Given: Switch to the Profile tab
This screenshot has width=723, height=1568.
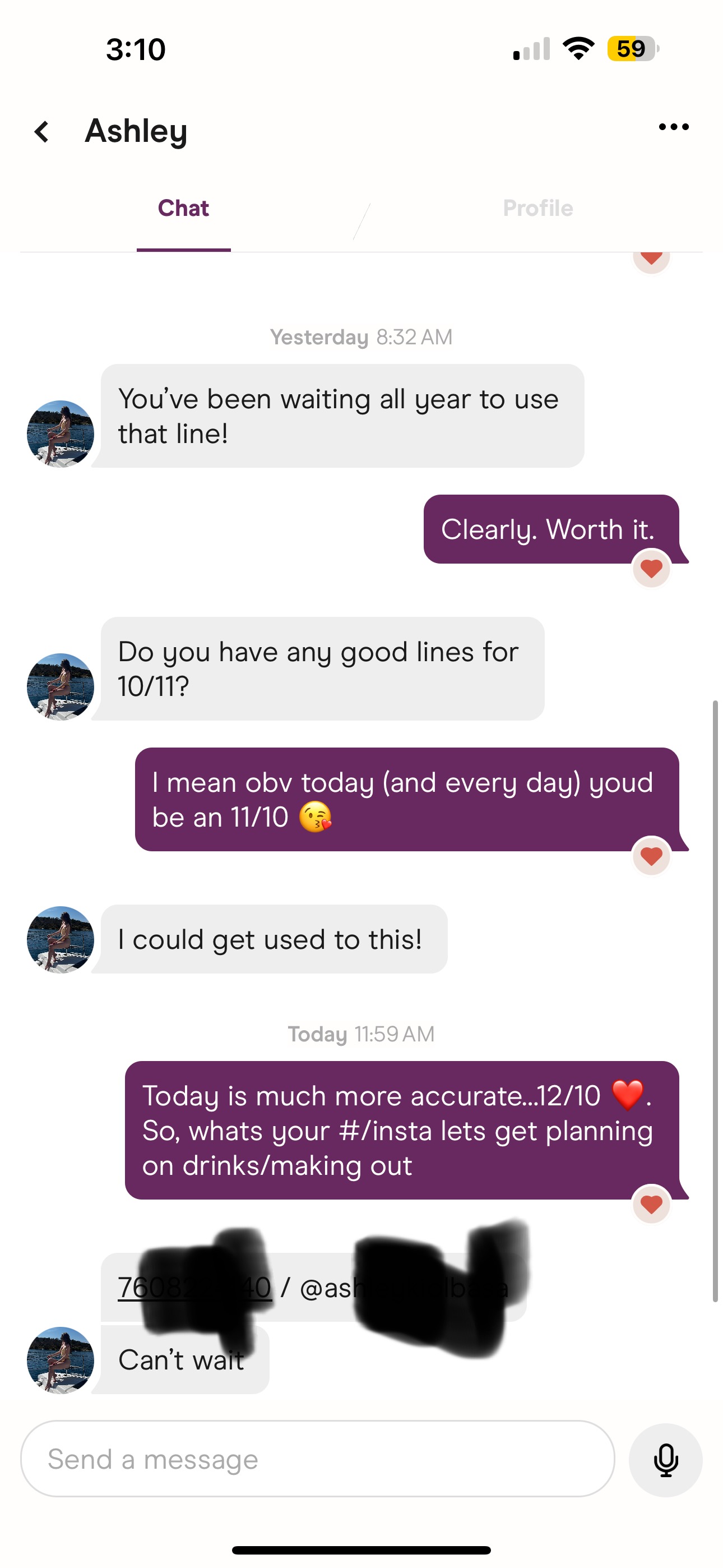Looking at the screenshot, I should click(x=537, y=209).
